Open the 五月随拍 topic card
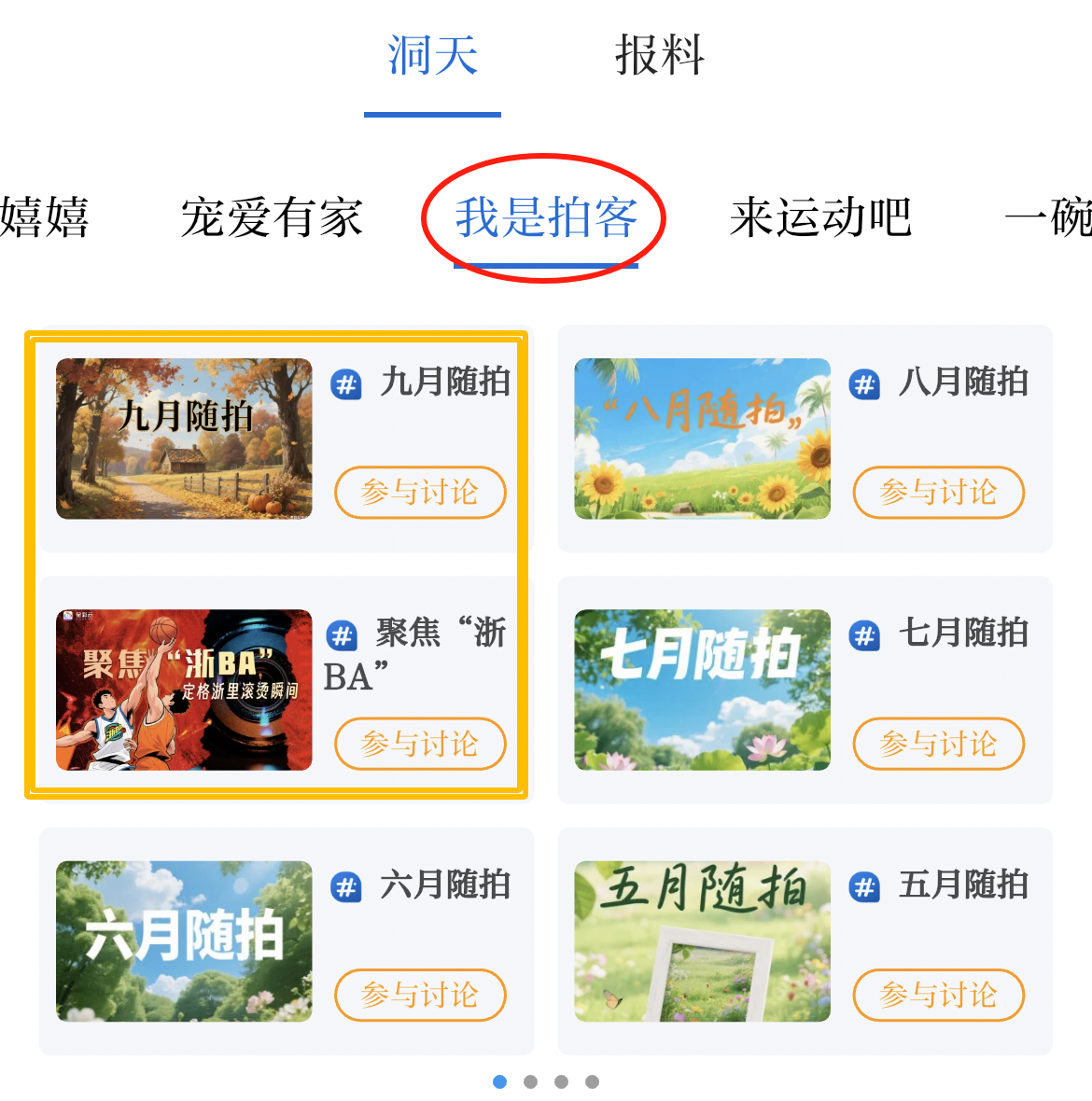This screenshot has height=1101, width=1092. 702,941
